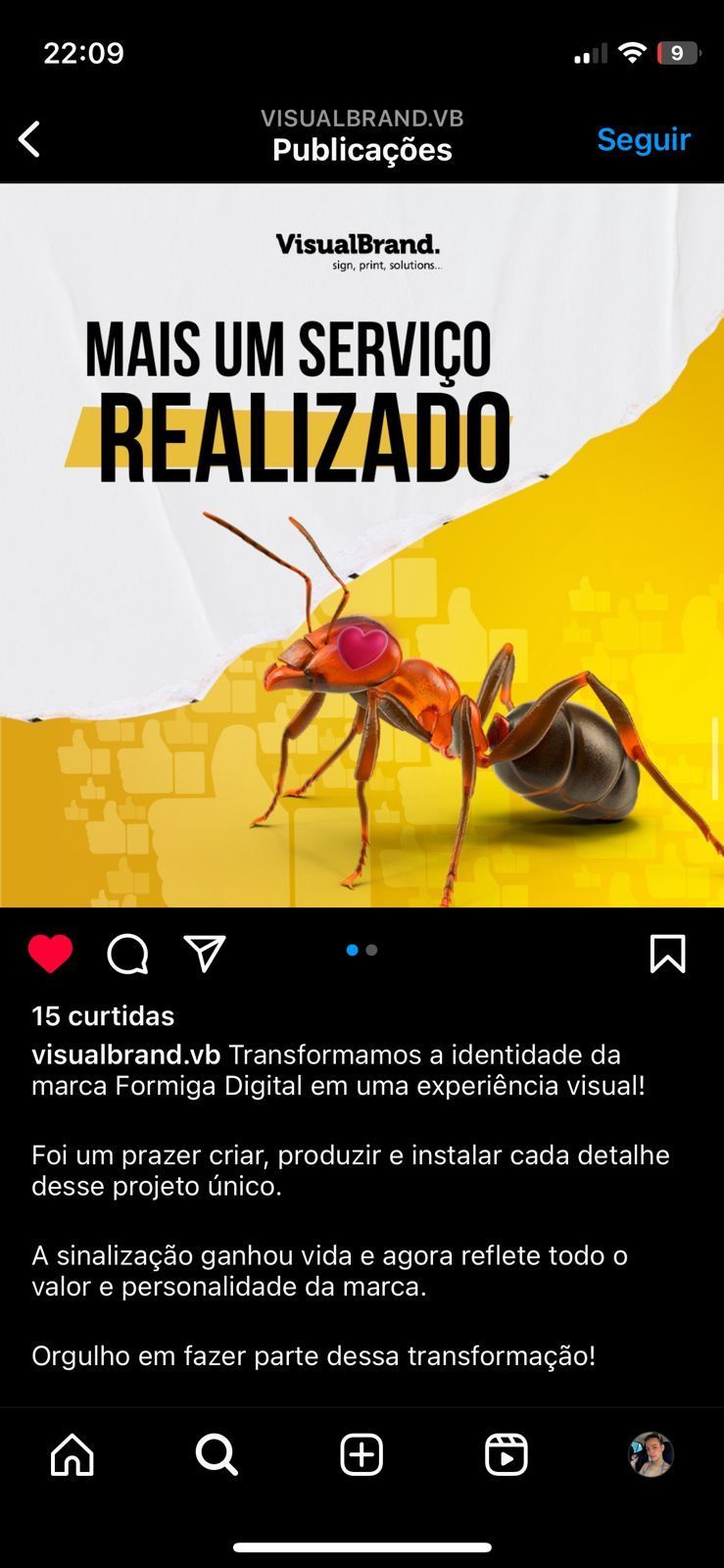Save the post with the bookmark icon
724x1568 pixels.
[x=667, y=954]
